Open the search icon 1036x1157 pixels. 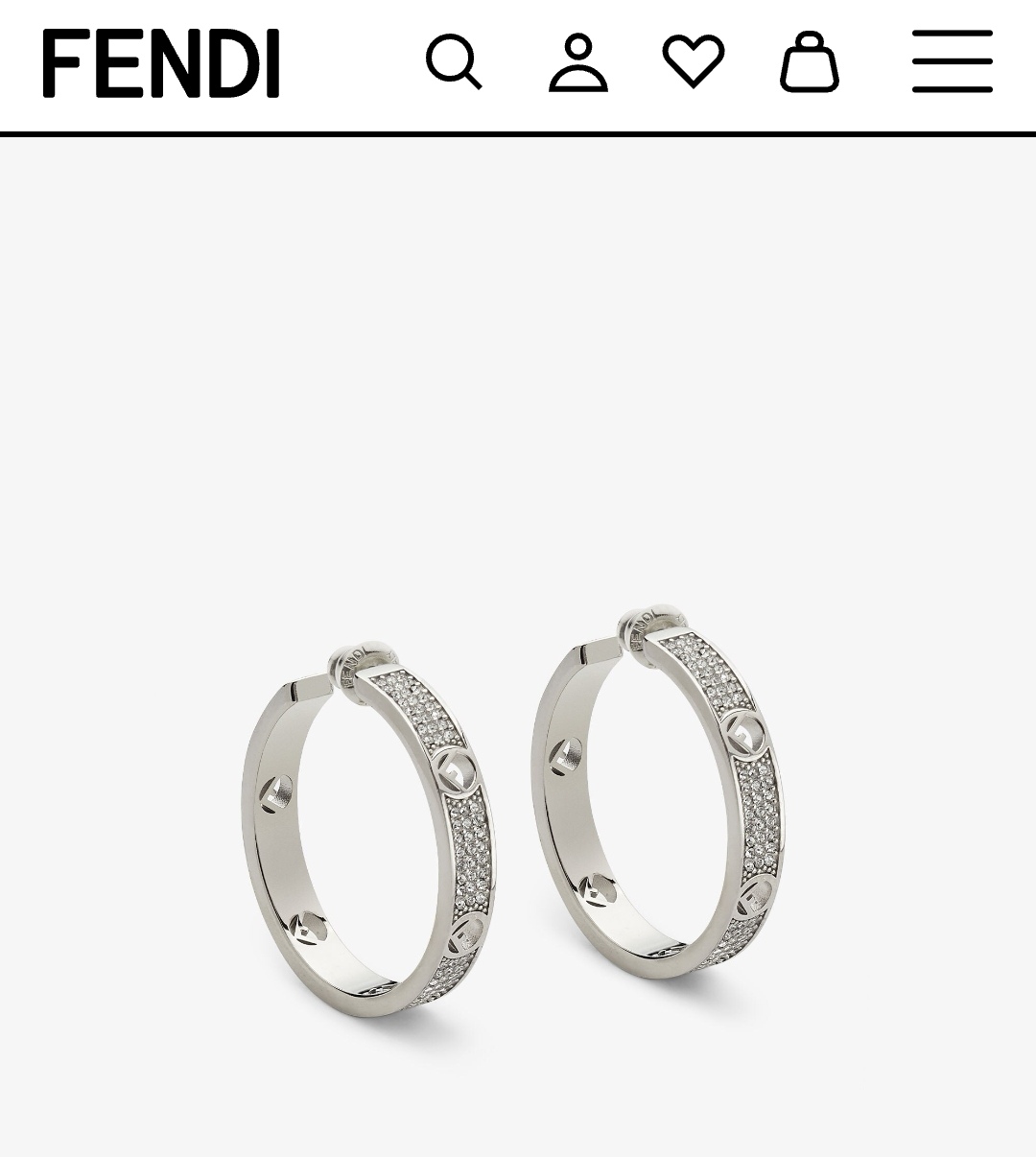tap(454, 62)
